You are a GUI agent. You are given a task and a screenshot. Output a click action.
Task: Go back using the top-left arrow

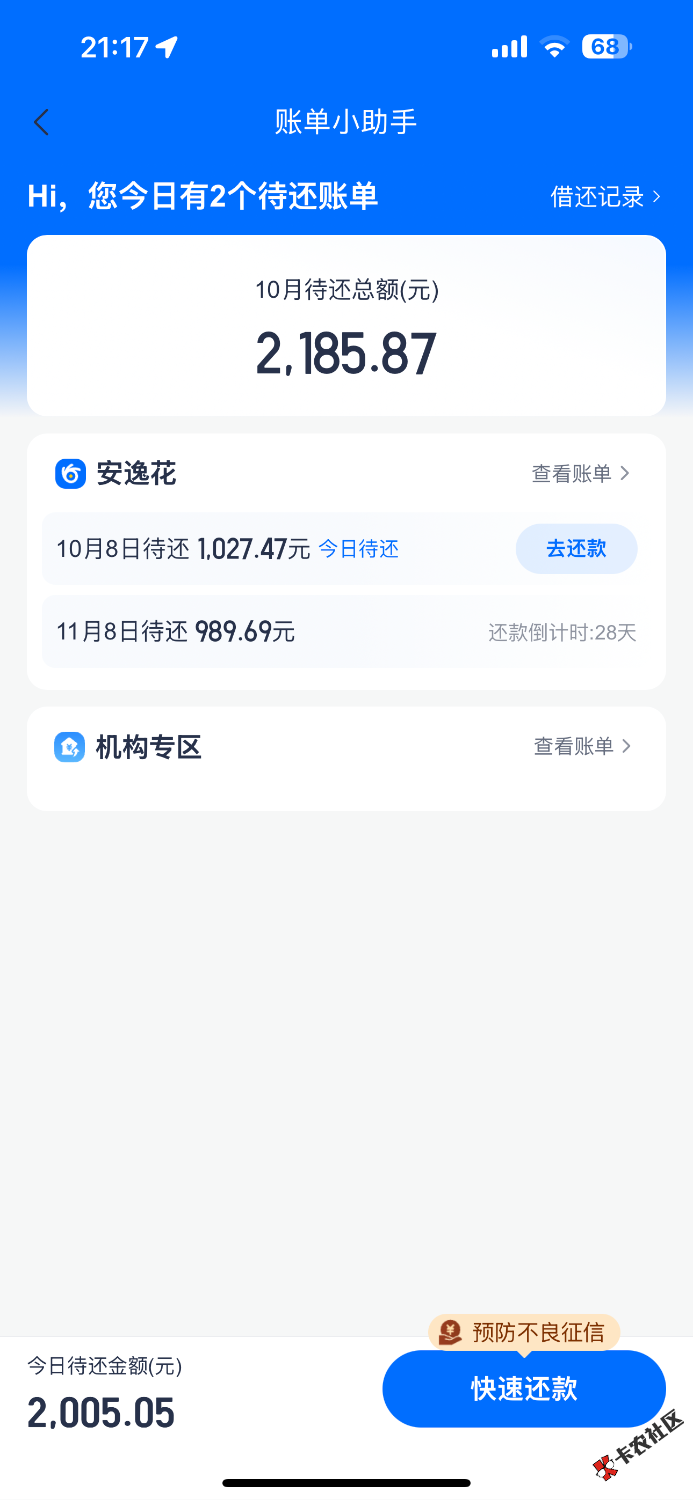coord(41,123)
